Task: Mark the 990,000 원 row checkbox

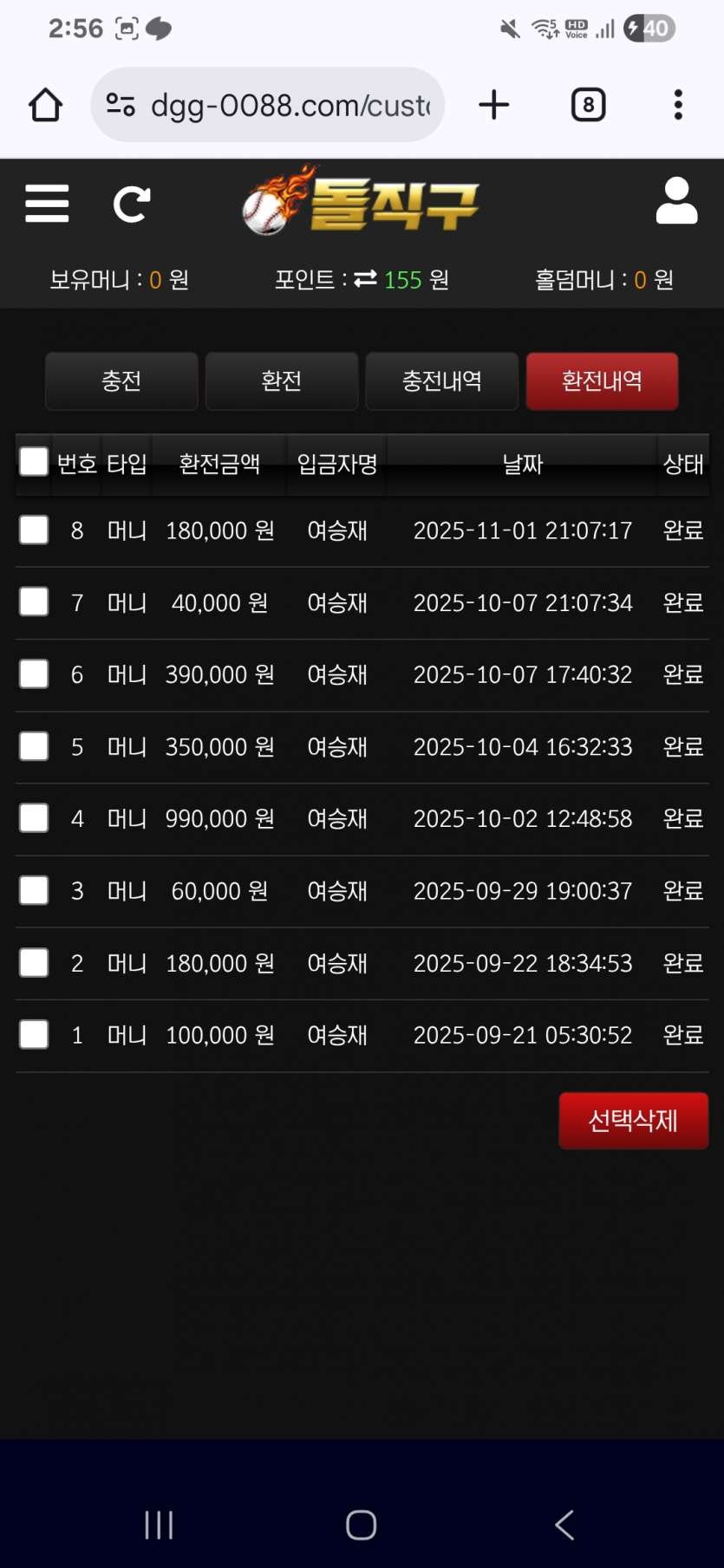Action: pos(34,817)
